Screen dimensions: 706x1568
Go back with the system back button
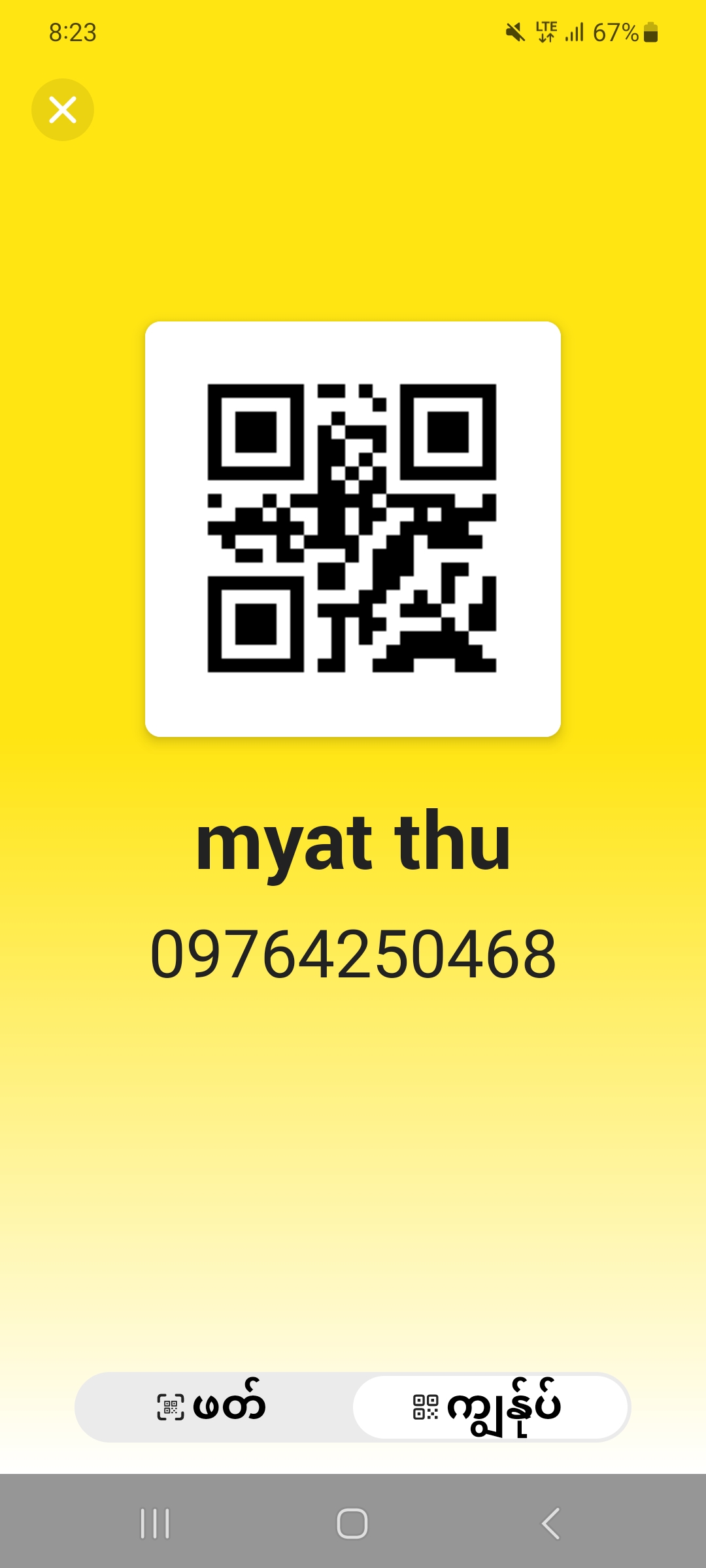(550, 1524)
